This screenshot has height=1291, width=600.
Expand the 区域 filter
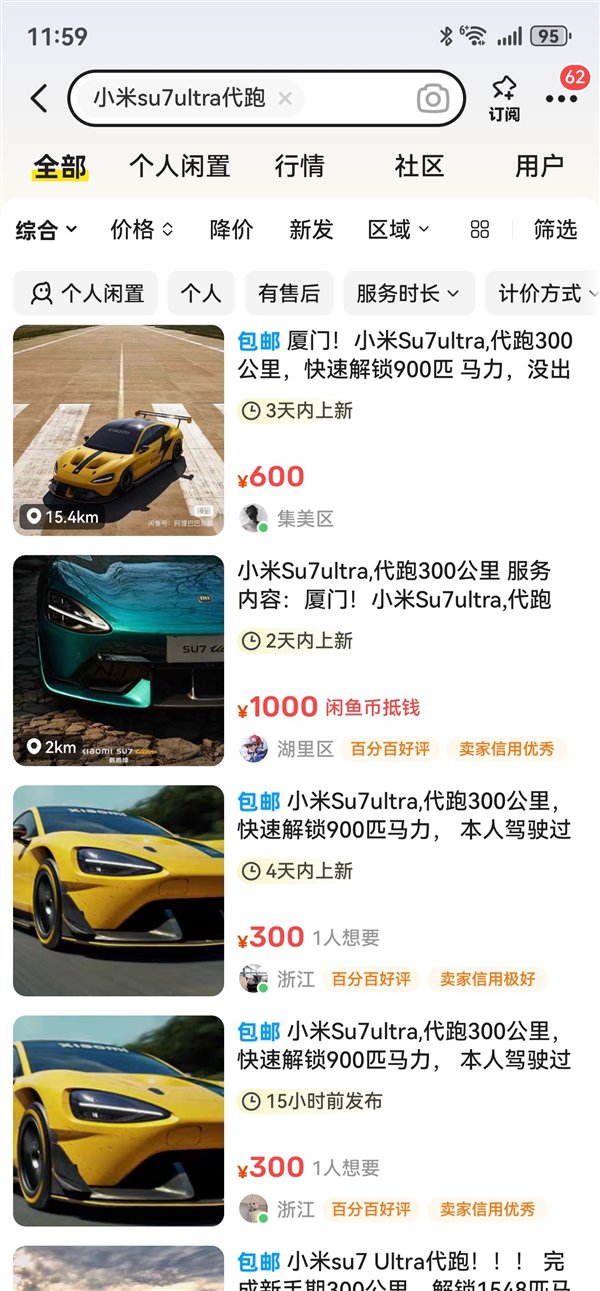pyautogui.click(x=398, y=230)
